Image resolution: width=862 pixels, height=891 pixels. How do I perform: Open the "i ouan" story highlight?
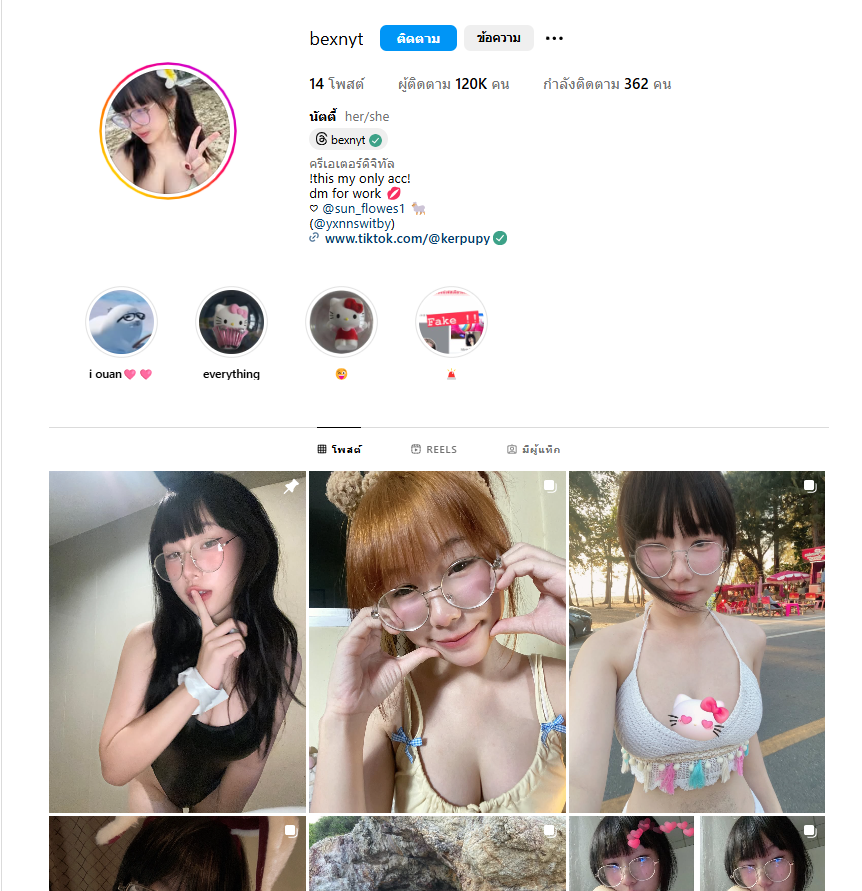(121, 323)
